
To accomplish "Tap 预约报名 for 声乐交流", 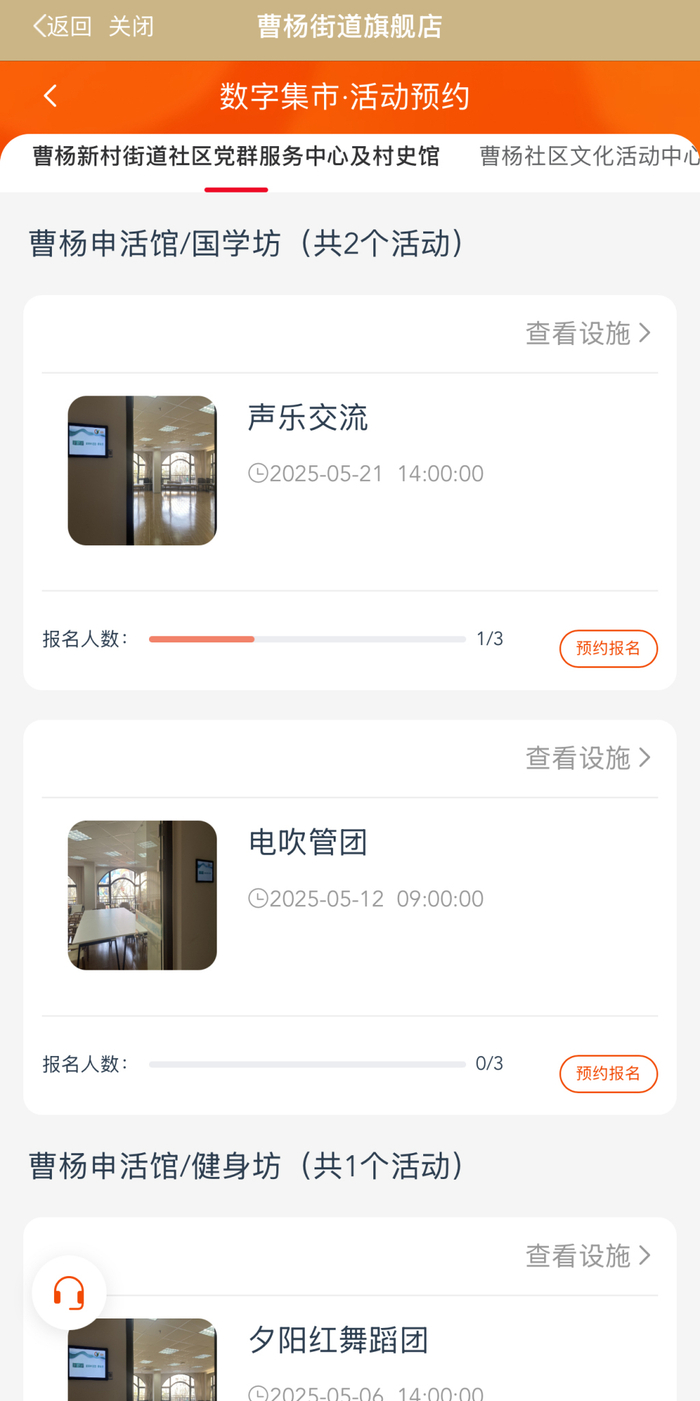I will click(x=608, y=648).
